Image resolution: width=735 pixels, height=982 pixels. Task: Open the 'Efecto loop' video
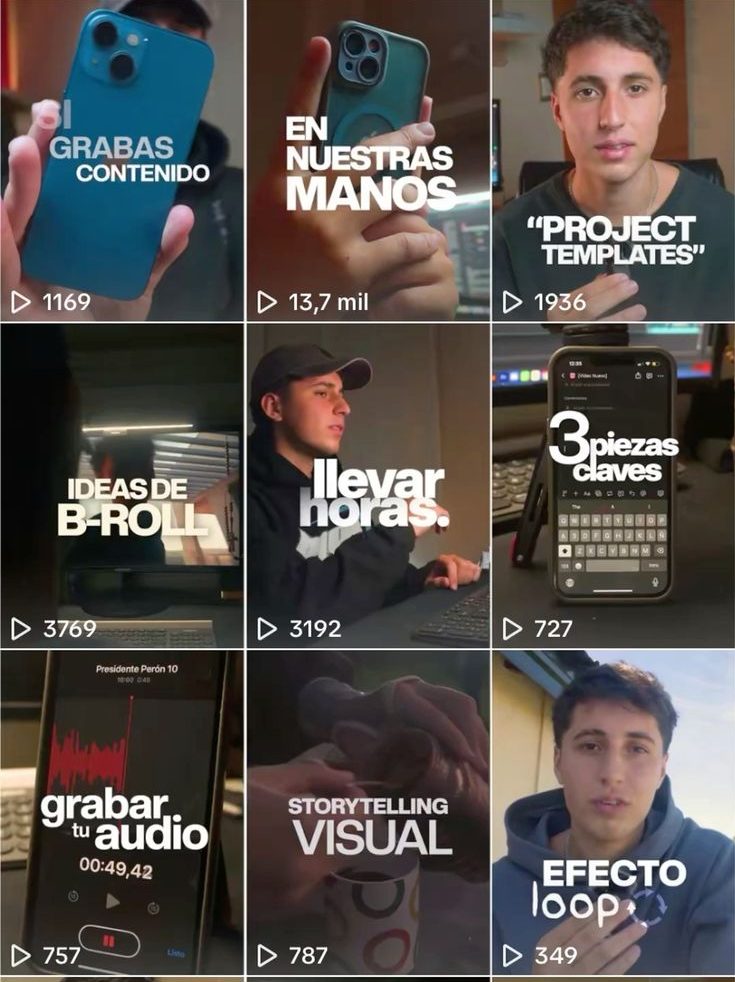tap(614, 812)
